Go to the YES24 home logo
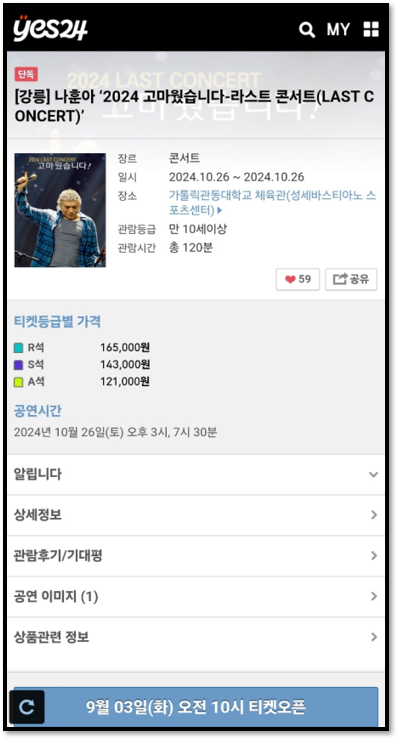Screen dimensions: 398x740 pyautogui.click(x=50, y=28)
